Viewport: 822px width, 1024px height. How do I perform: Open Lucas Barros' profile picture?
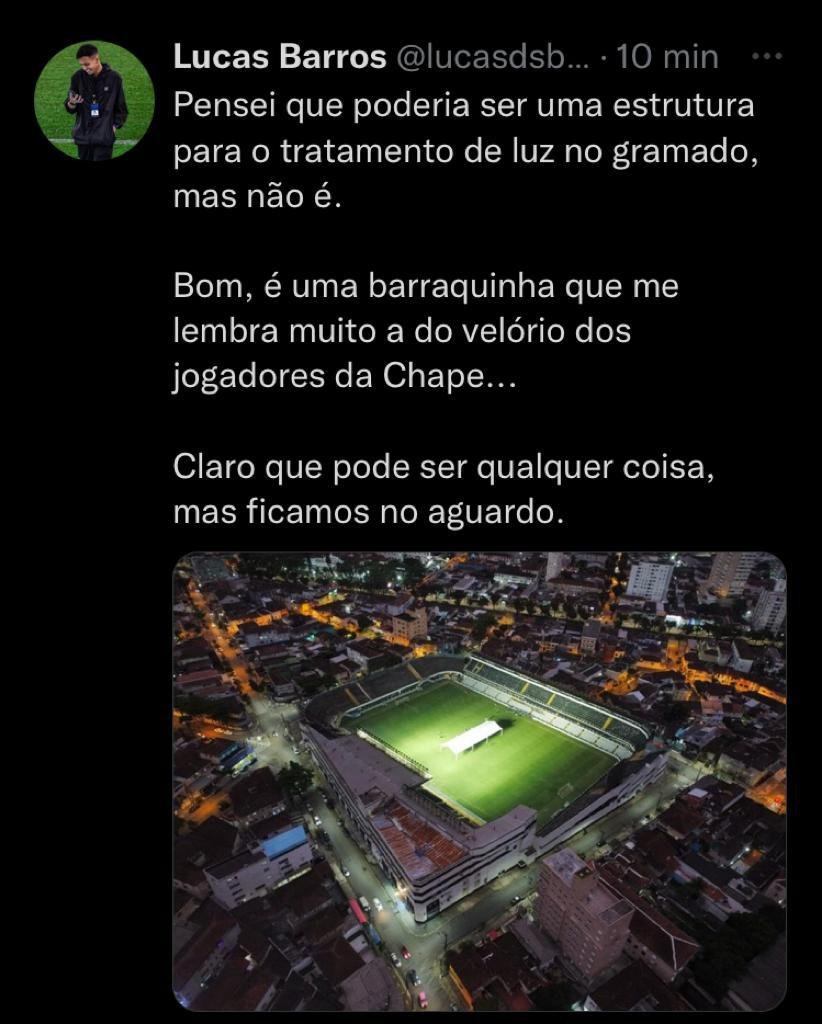pos(94,100)
